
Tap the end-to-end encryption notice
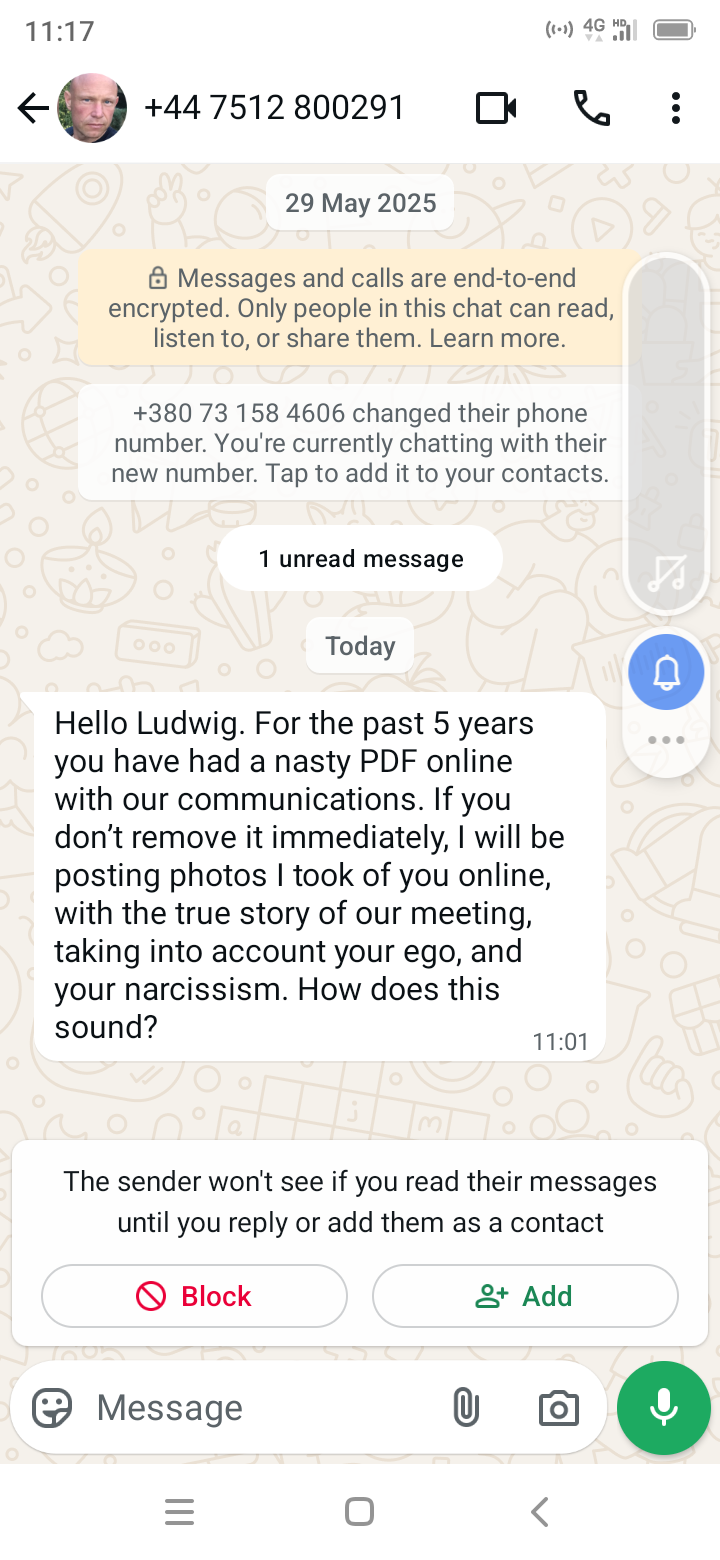pos(360,308)
